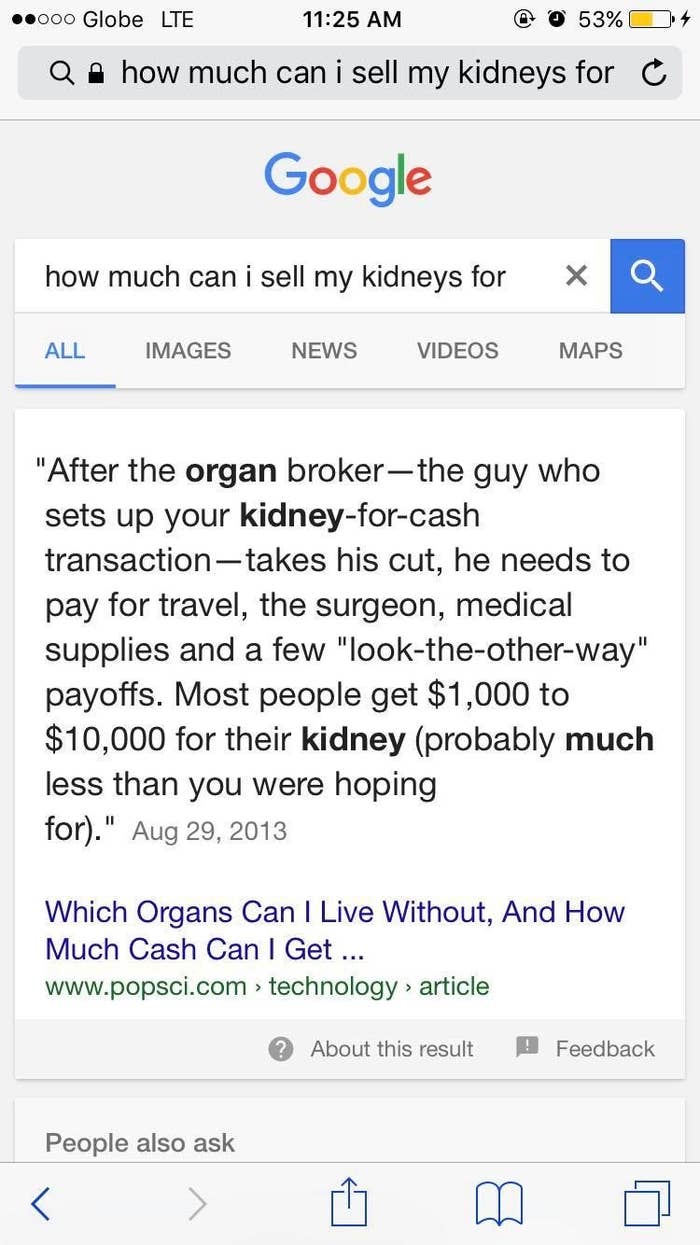
Task: Reload the page in Safari
Action: pyautogui.click(x=654, y=73)
